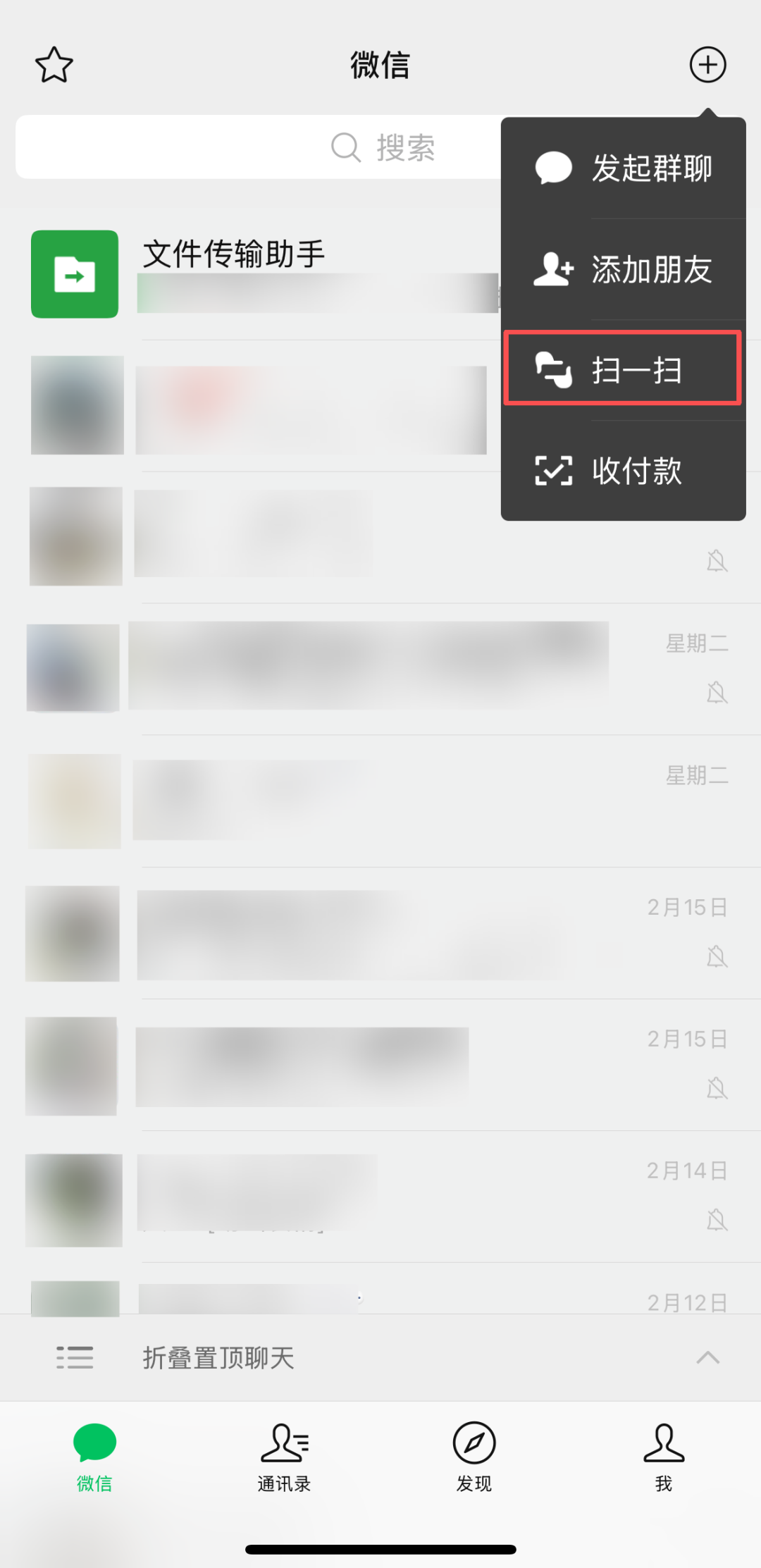Tap the star icon in the top left
The width and height of the screenshot is (761, 1568).
pyautogui.click(x=54, y=64)
